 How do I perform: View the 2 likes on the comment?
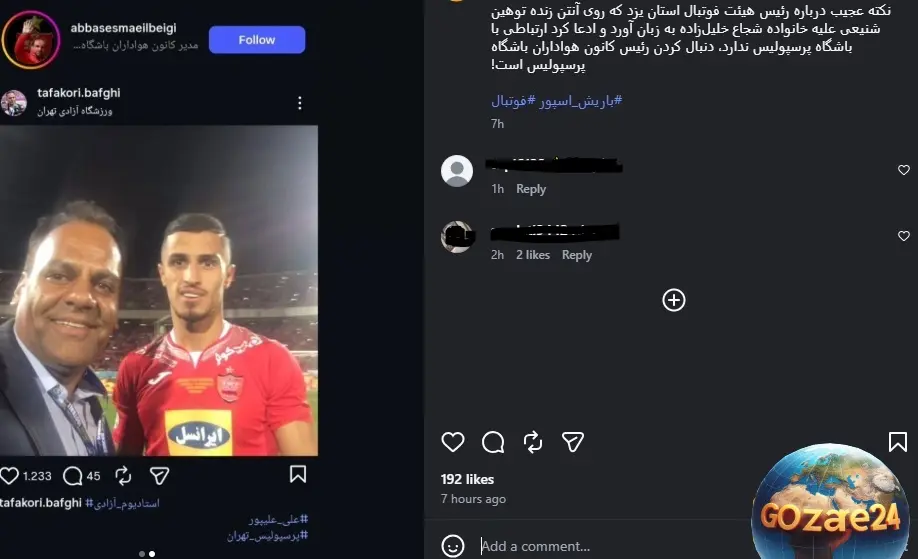pyautogui.click(x=533, y=255)
